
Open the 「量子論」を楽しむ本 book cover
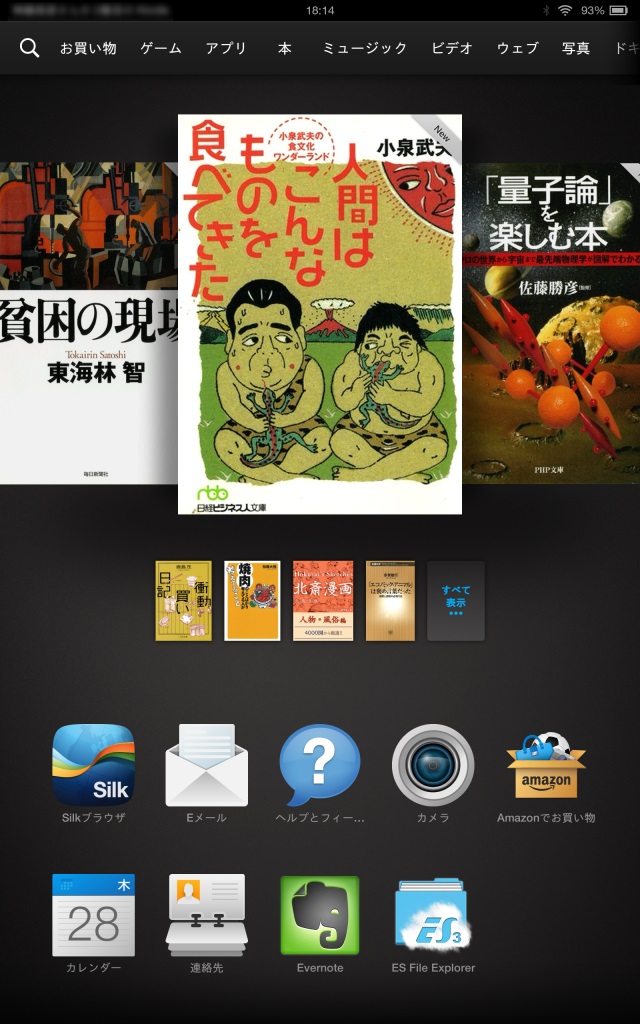(551, 323)
